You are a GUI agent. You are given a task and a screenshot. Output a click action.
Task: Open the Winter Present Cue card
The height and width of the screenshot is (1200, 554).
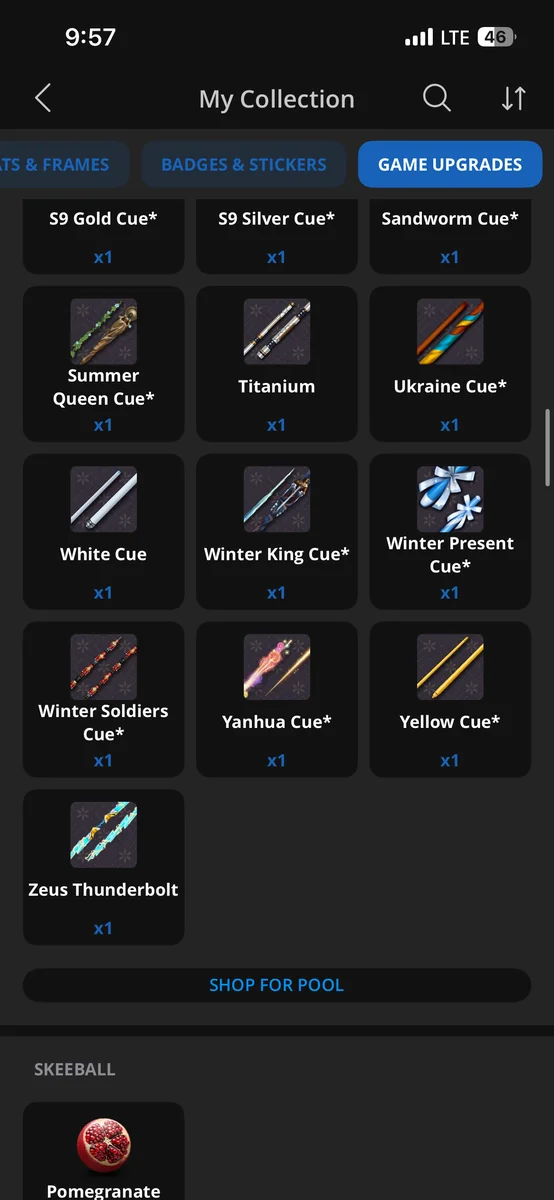coord(450,532)
